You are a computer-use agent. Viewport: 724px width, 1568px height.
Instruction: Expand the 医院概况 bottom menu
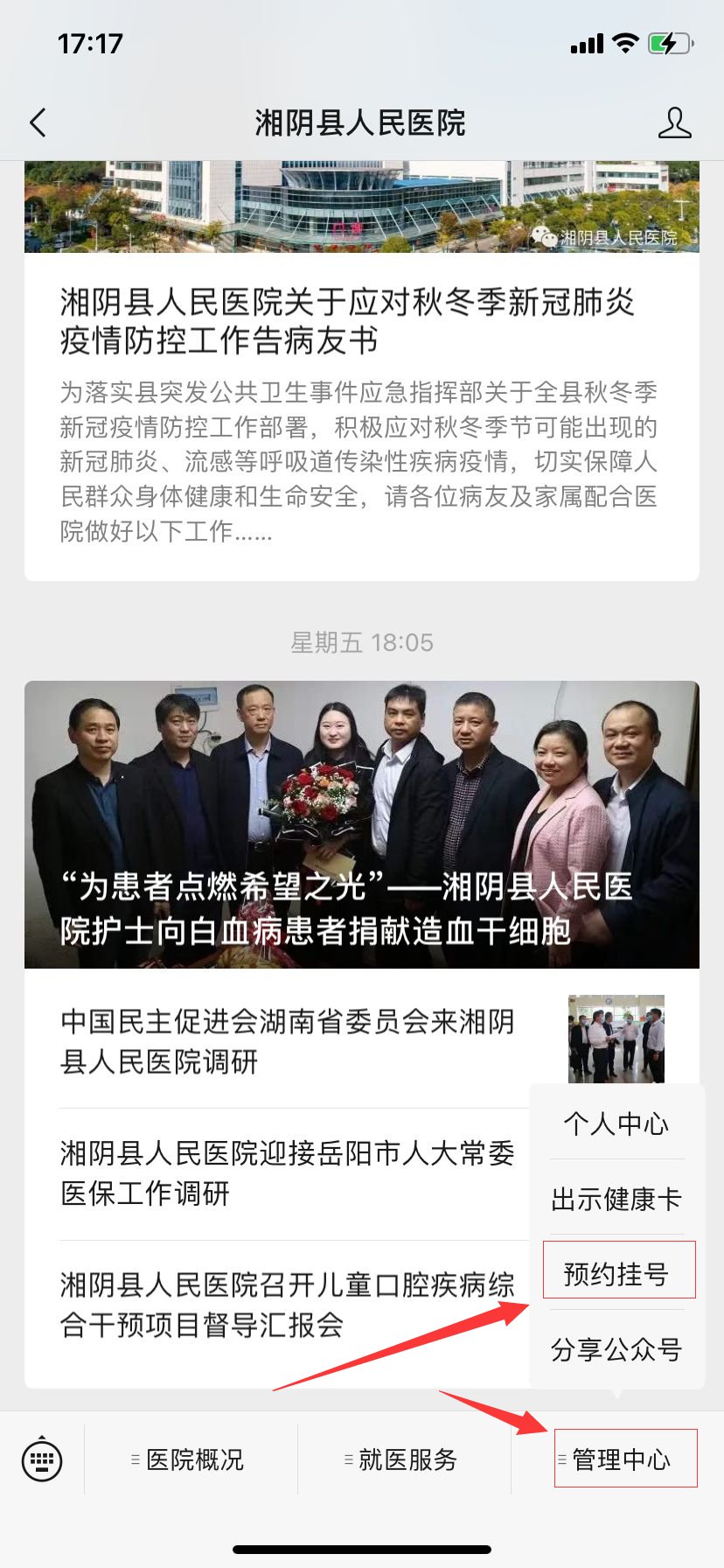tap(191, 1459)
